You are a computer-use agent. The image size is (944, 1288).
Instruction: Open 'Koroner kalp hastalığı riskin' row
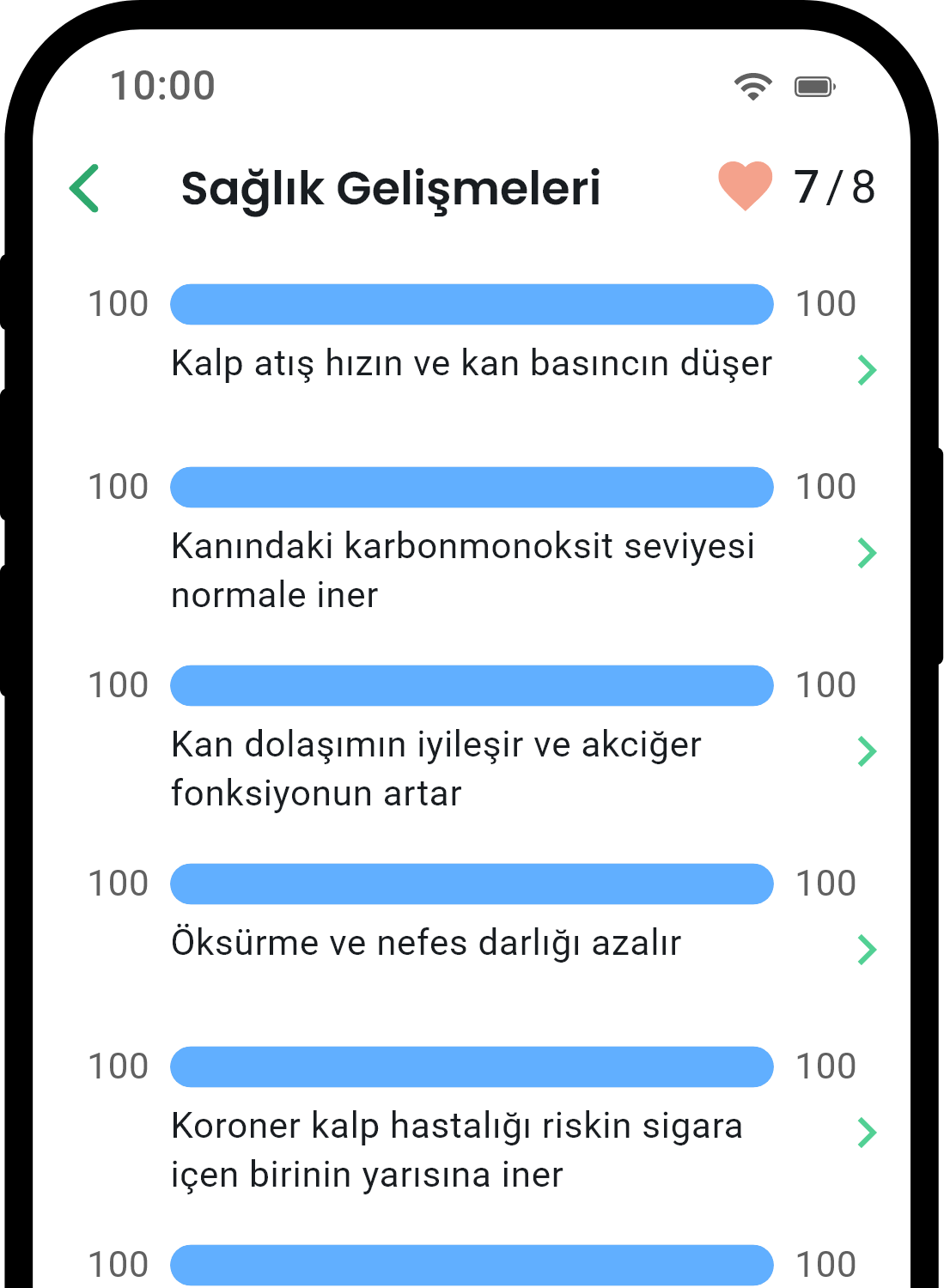click(866, 1132)
